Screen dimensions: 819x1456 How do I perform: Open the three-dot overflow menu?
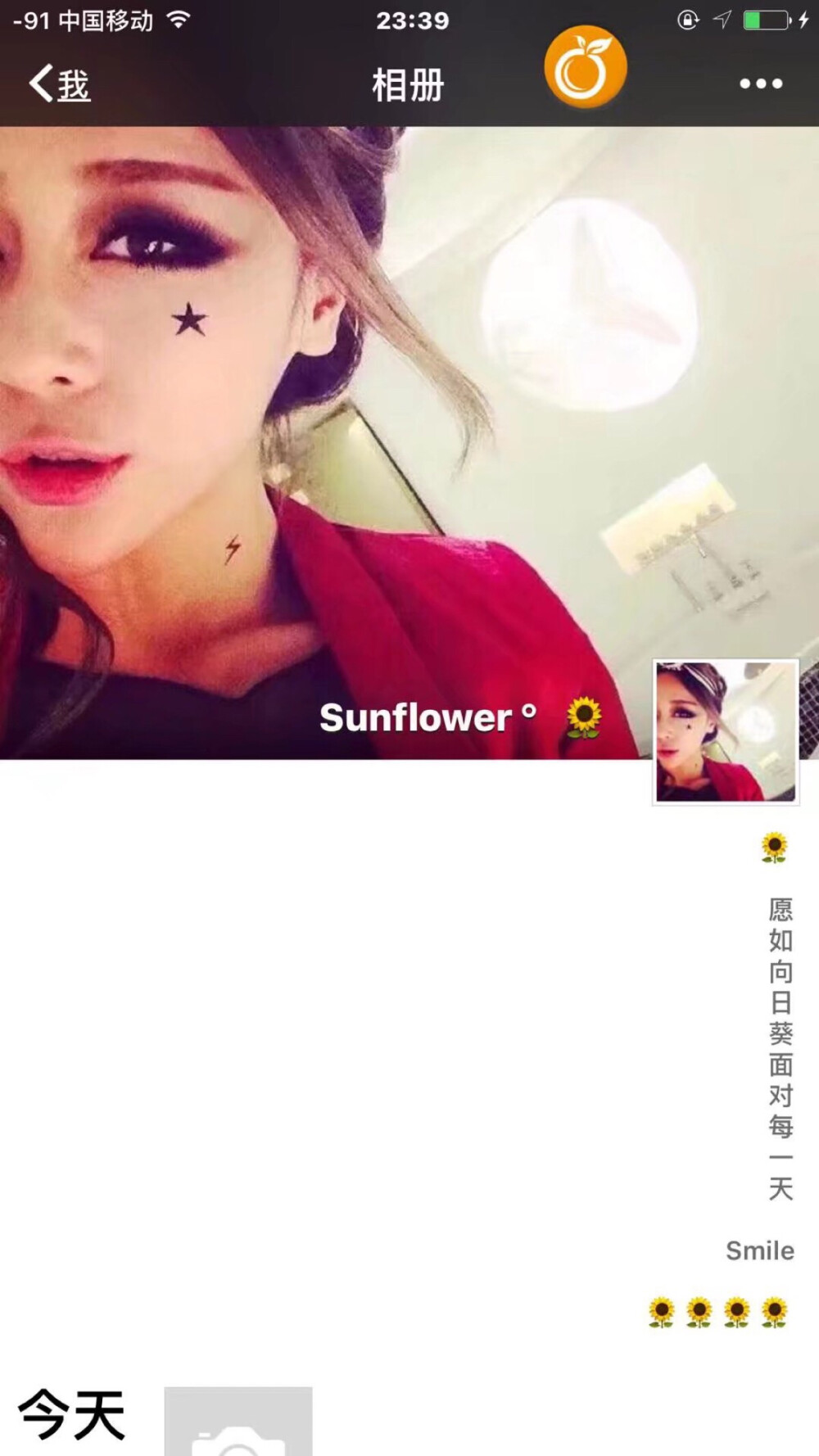click(x=761, y=84)
